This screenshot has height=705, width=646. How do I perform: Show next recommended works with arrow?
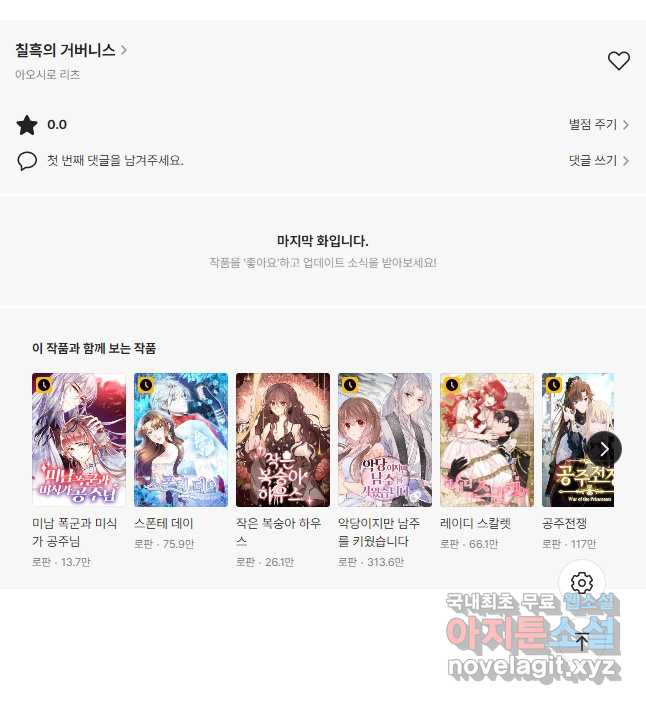(x=604, y=449)
